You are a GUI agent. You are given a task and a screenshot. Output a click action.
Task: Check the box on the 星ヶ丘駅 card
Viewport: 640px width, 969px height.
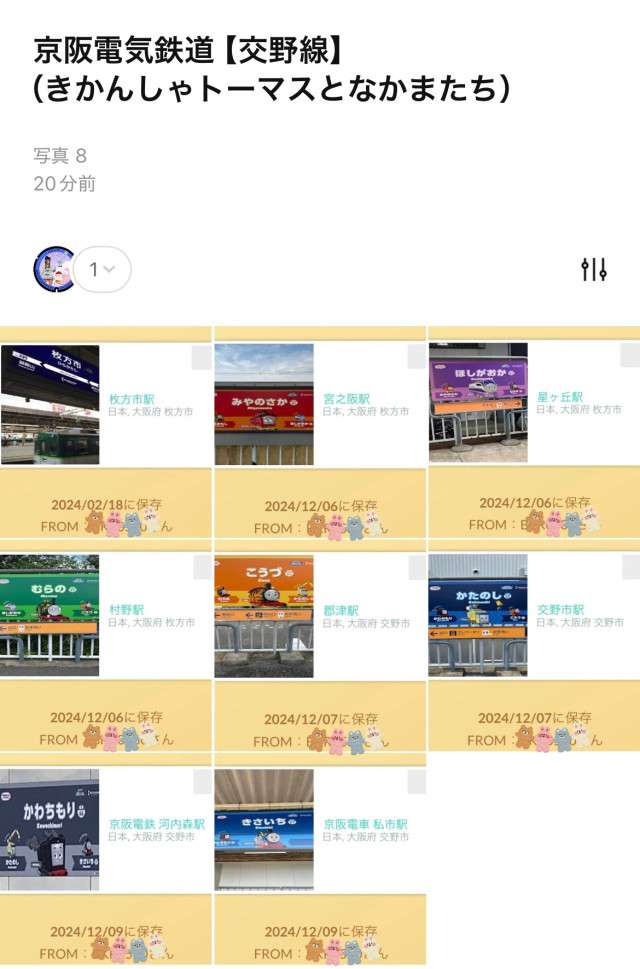[x=629, y=356]
